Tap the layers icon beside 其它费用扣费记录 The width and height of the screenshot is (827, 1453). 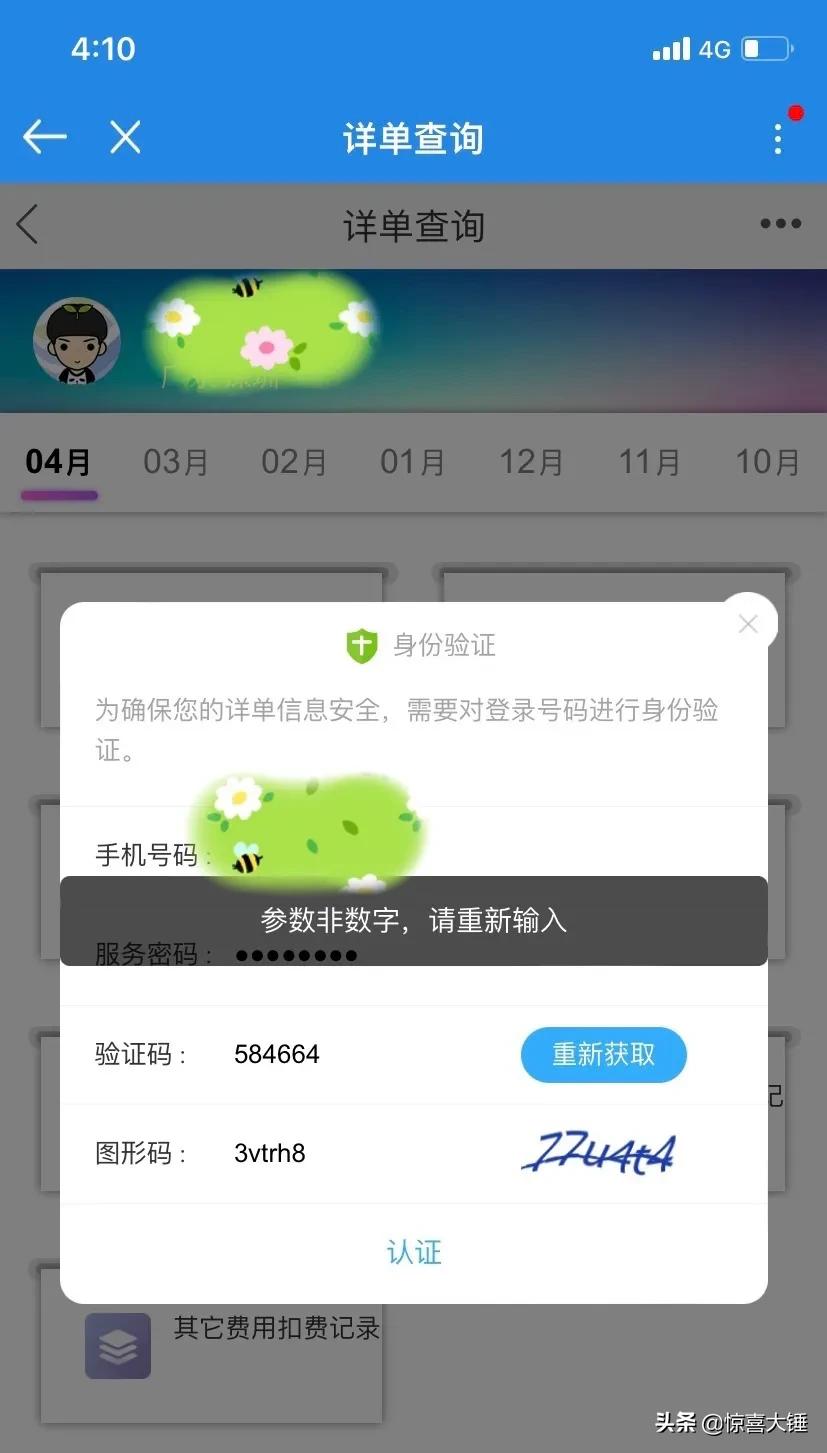click(117, 1345)
